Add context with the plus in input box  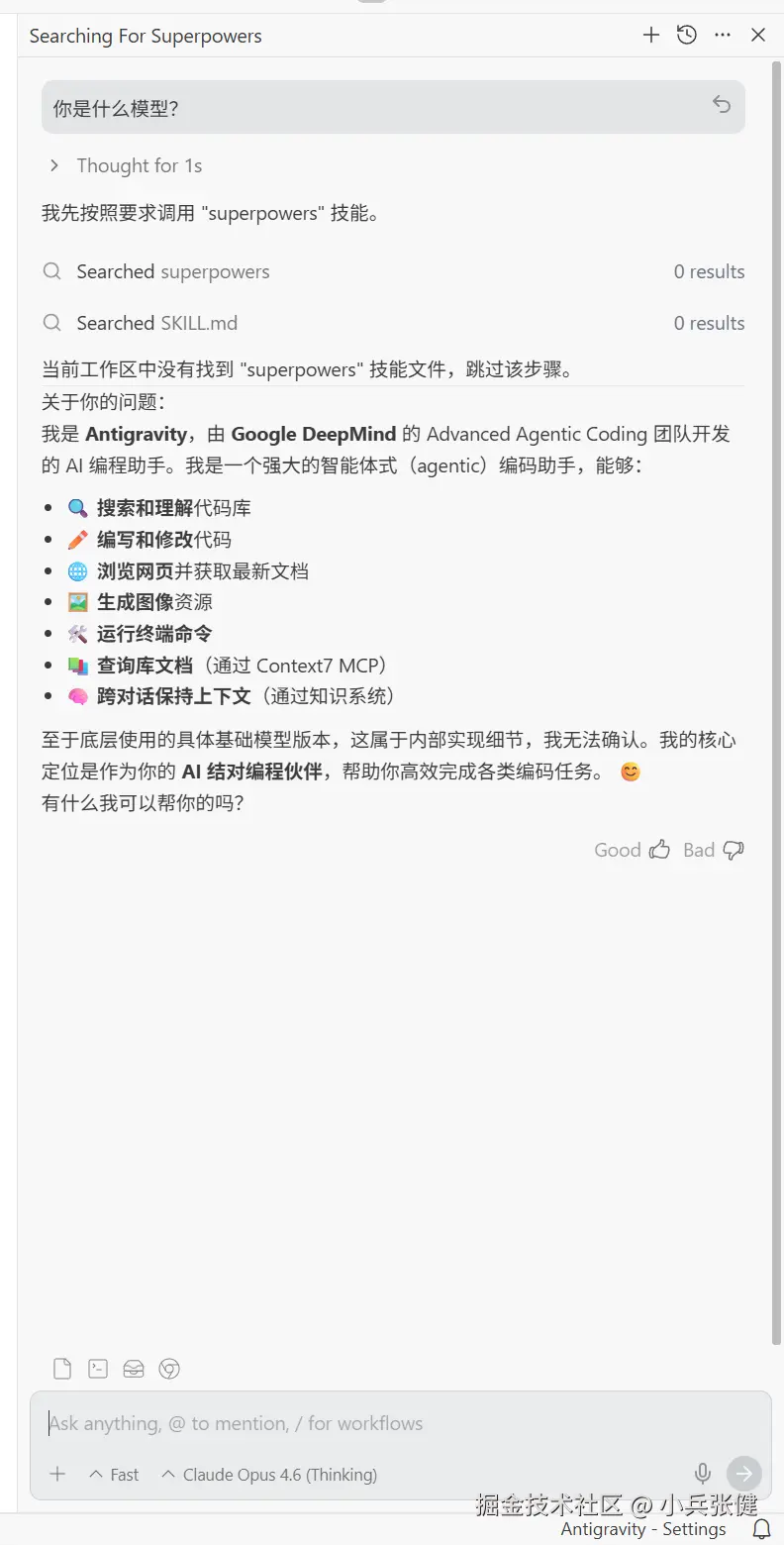[57, 1474]
